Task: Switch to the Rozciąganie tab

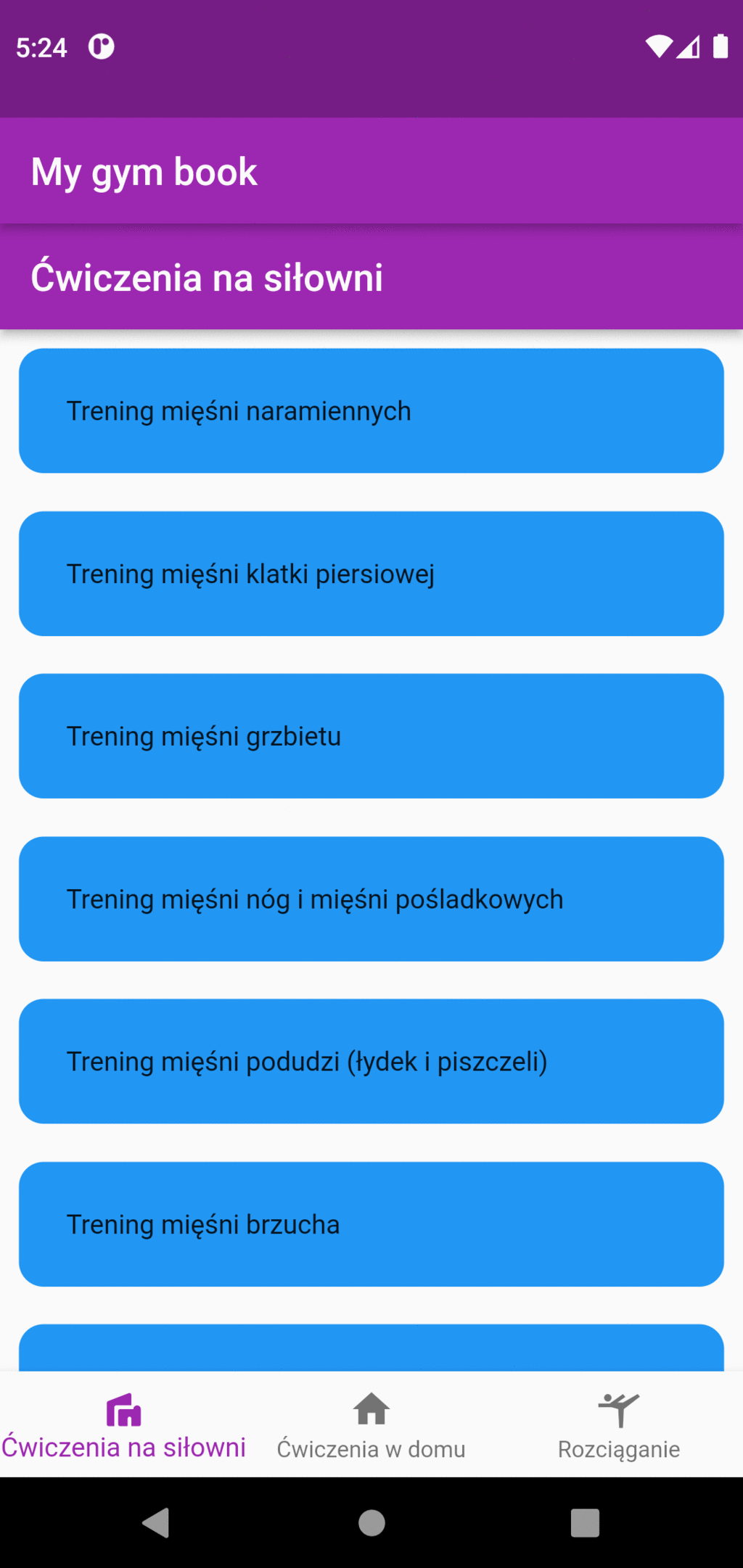Action: click(619, 1425)
